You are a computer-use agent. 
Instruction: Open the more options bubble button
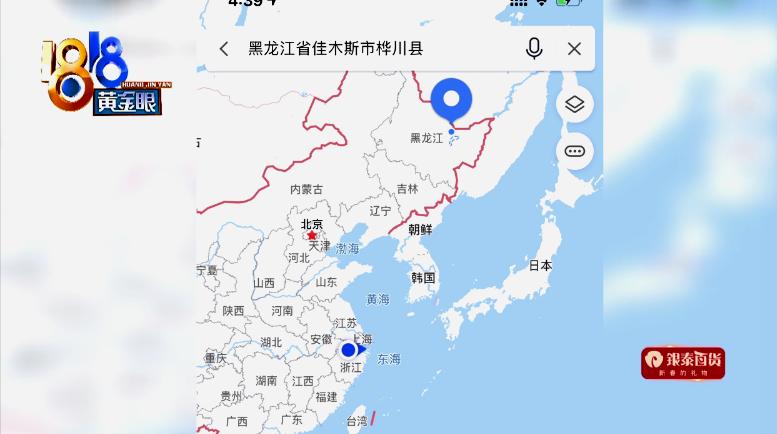(x=575, y=151)
